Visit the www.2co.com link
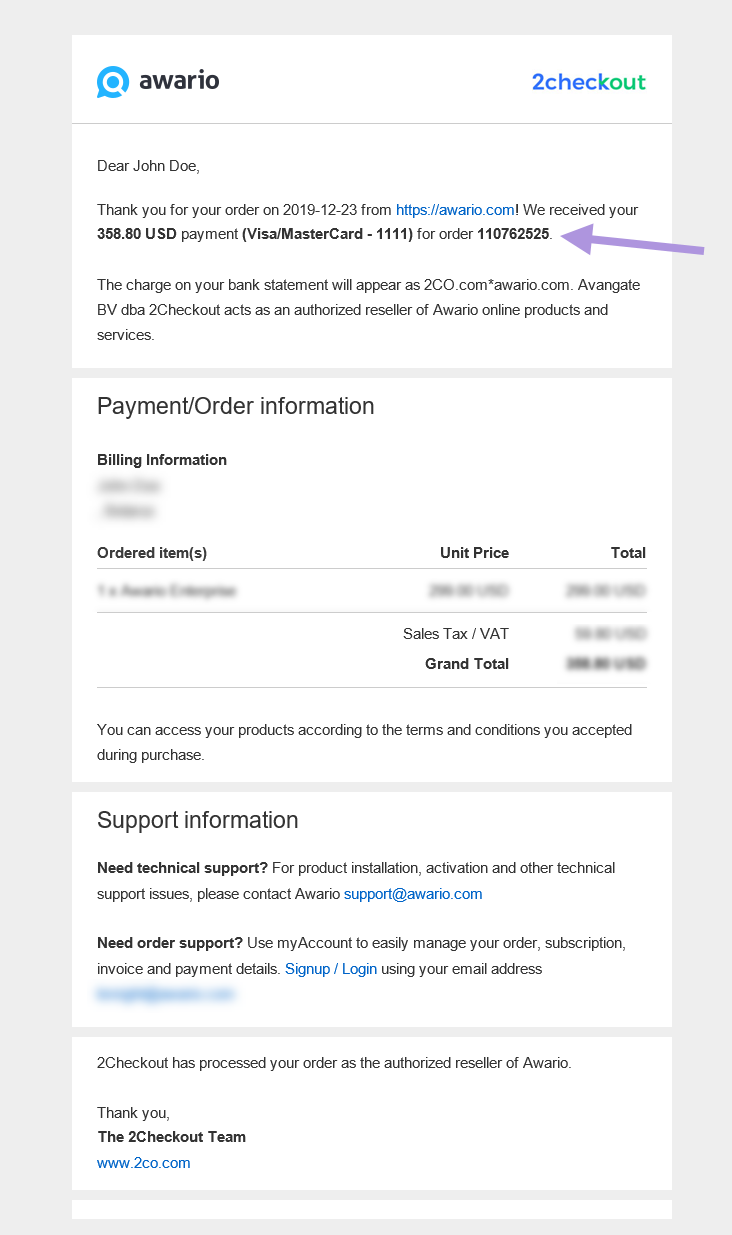732x1235 pixels. pos(144,1163)
